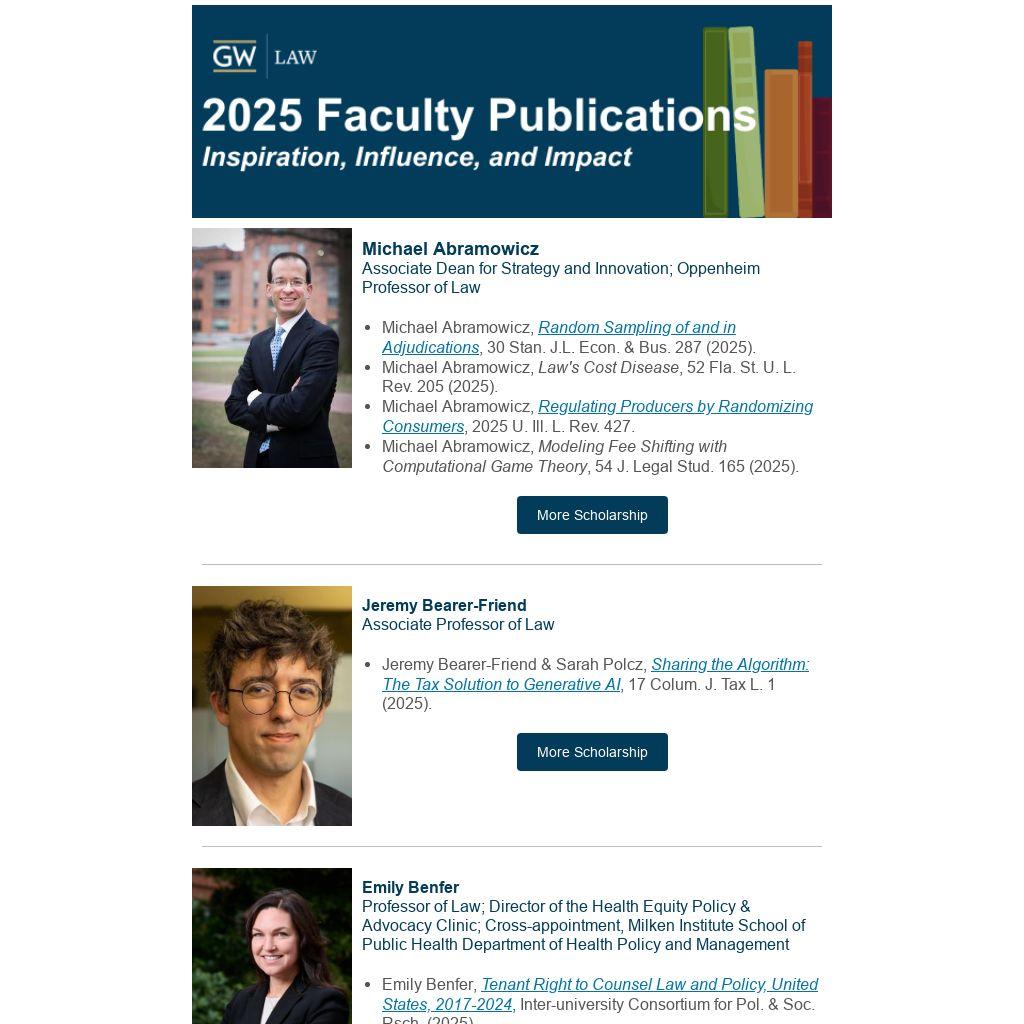
Task: Open the Random Sampling of and in Adjudications link
Action: pos(636,328)
